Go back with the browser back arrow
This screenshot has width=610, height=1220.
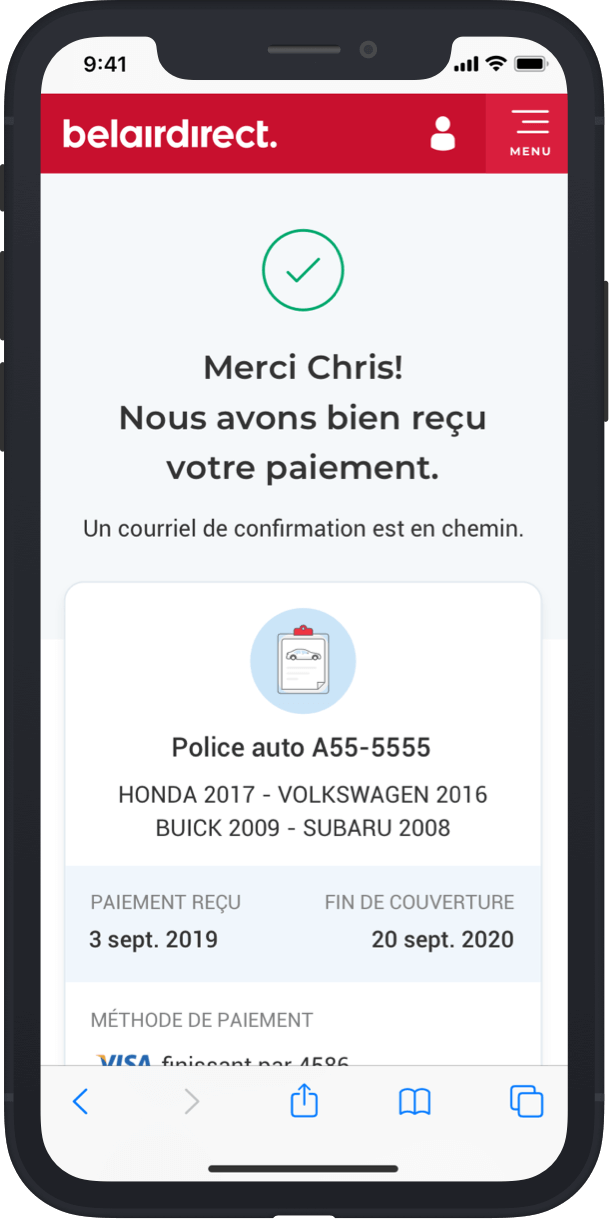click(x=81, y=1101)
